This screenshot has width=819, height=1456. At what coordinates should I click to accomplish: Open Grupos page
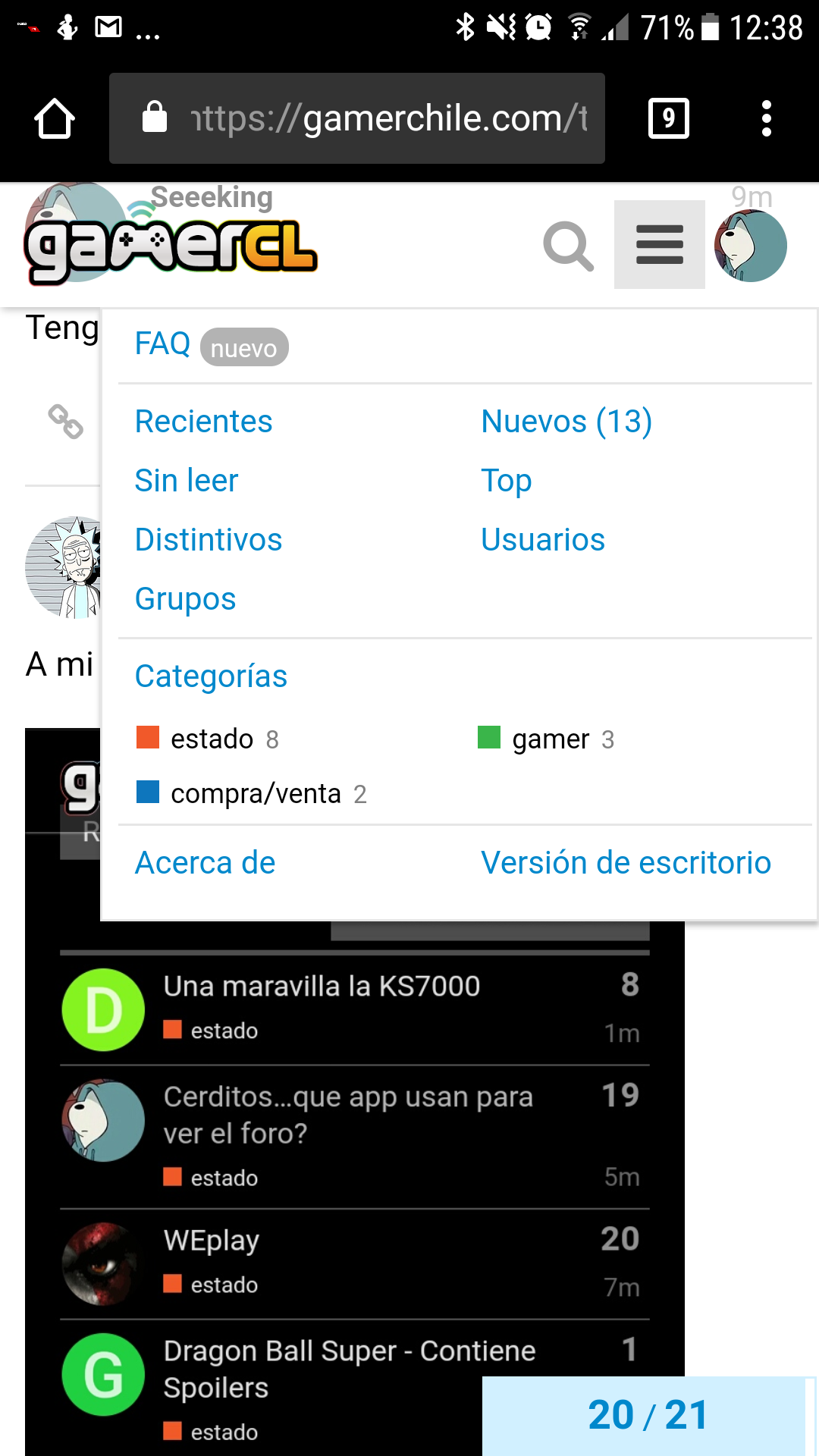[x=185, y=599]
